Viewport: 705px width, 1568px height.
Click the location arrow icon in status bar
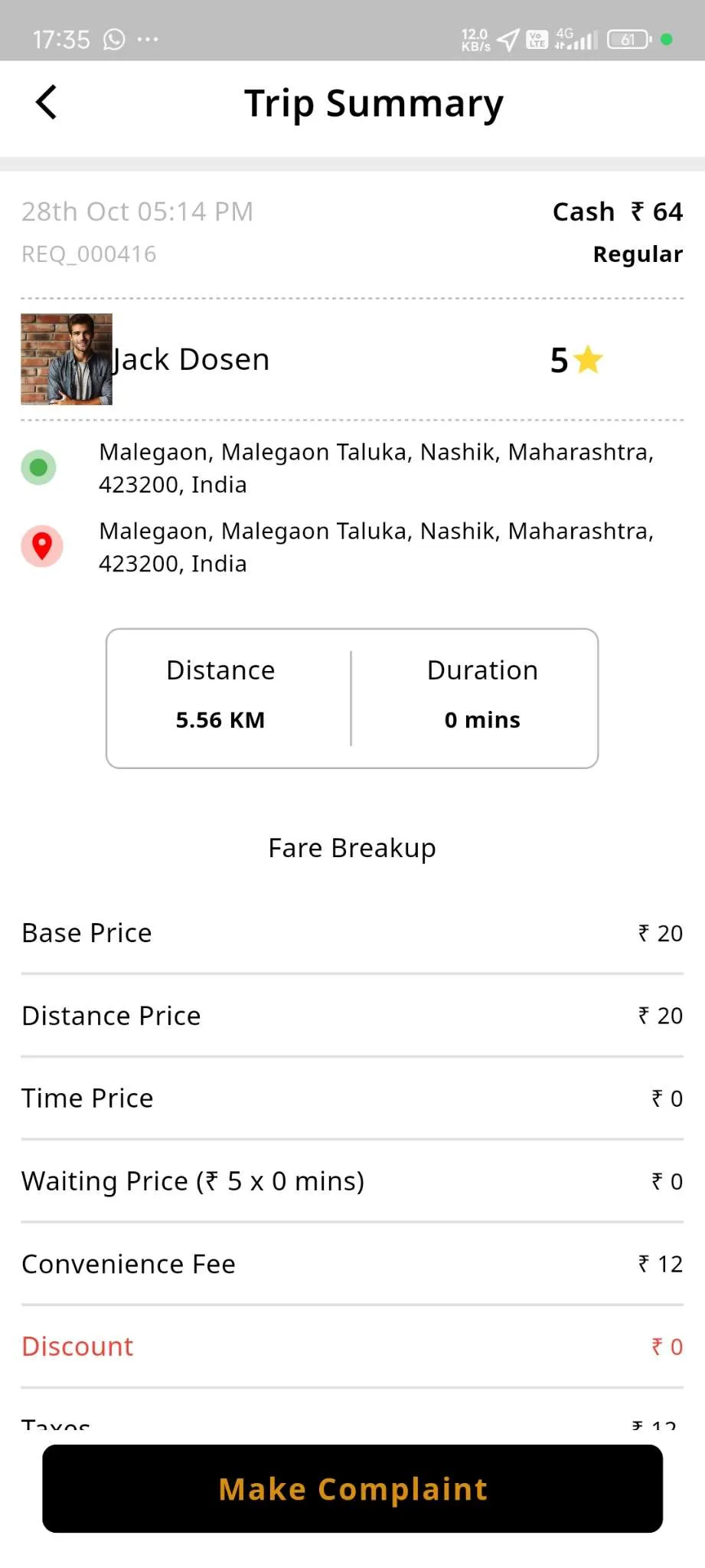coord(507,39)
